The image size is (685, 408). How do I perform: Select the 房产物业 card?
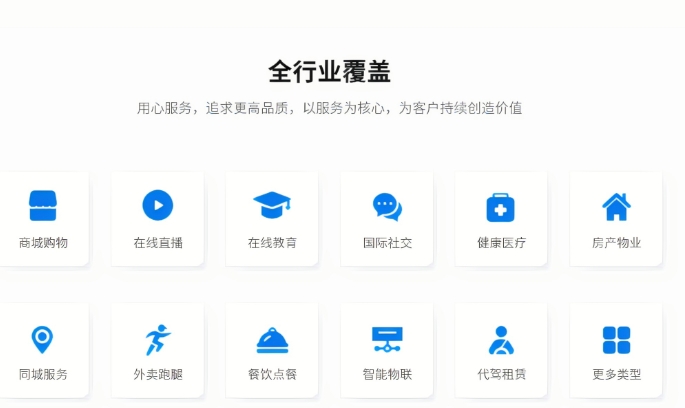tap(616, 219)
